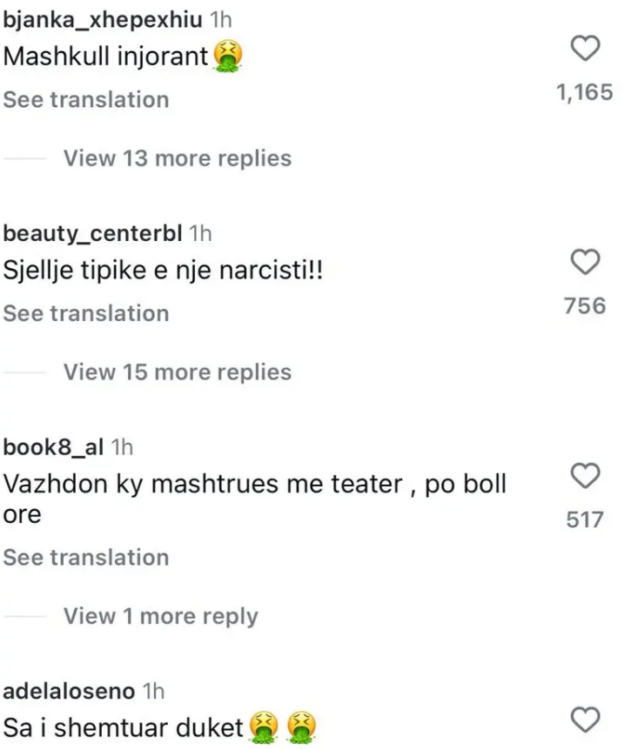See translation of book8_al's comment

tap(86, 557)
